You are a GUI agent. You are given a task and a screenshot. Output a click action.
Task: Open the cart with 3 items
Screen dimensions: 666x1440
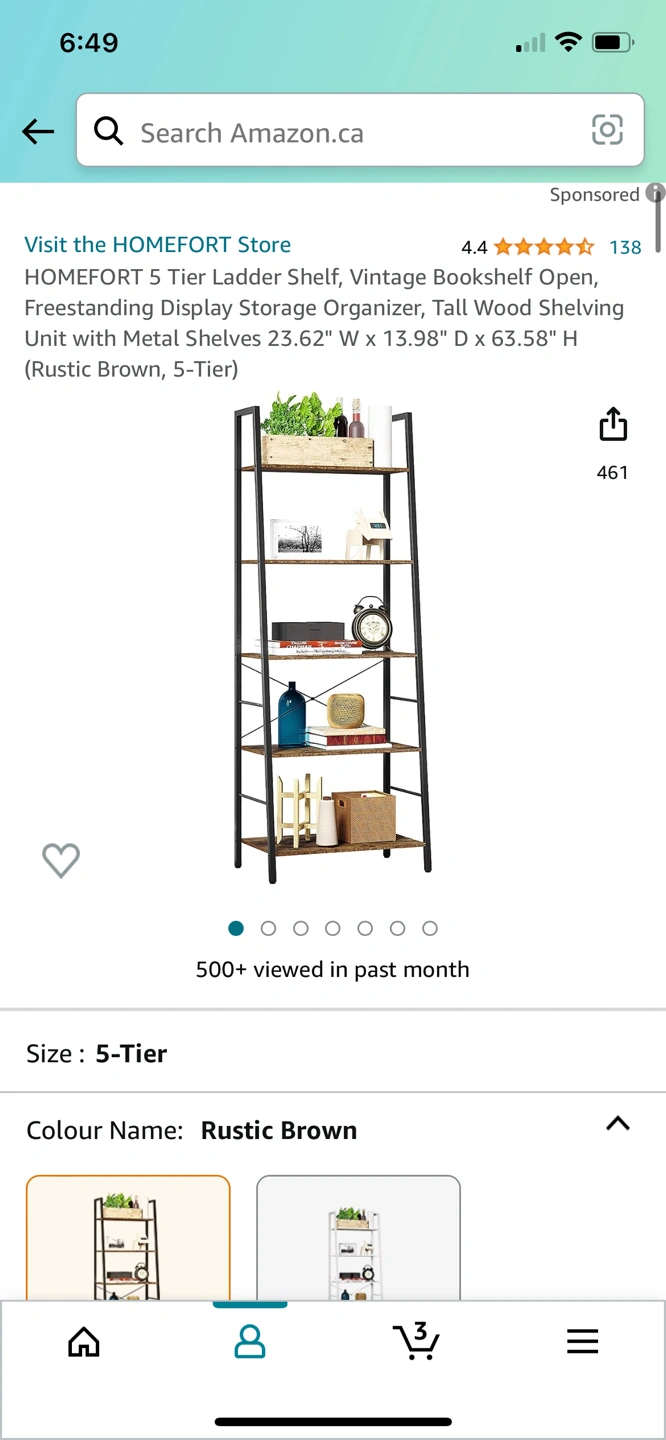416,1341
